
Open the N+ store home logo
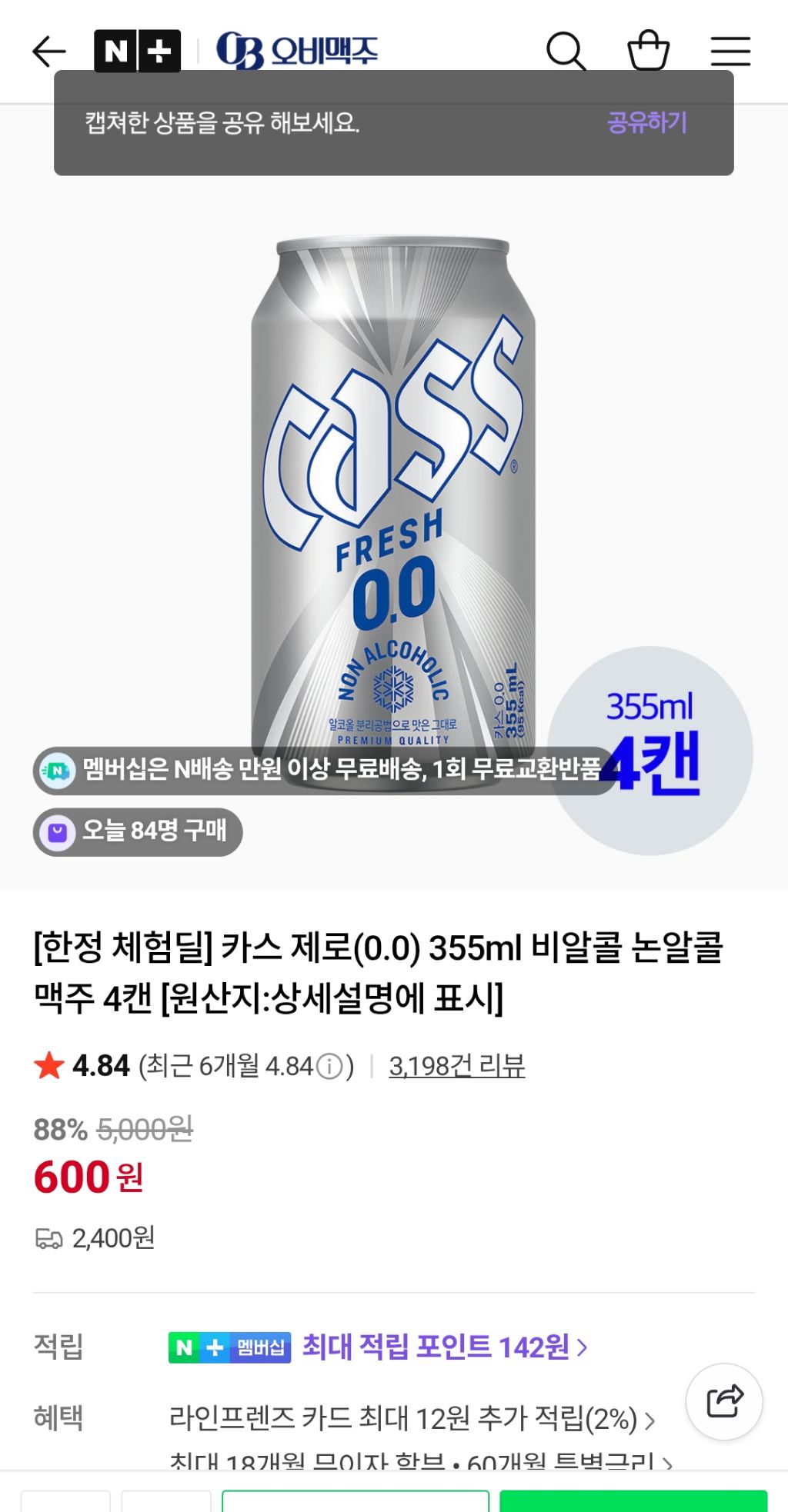pyautogui.click(x=138, y=52)
